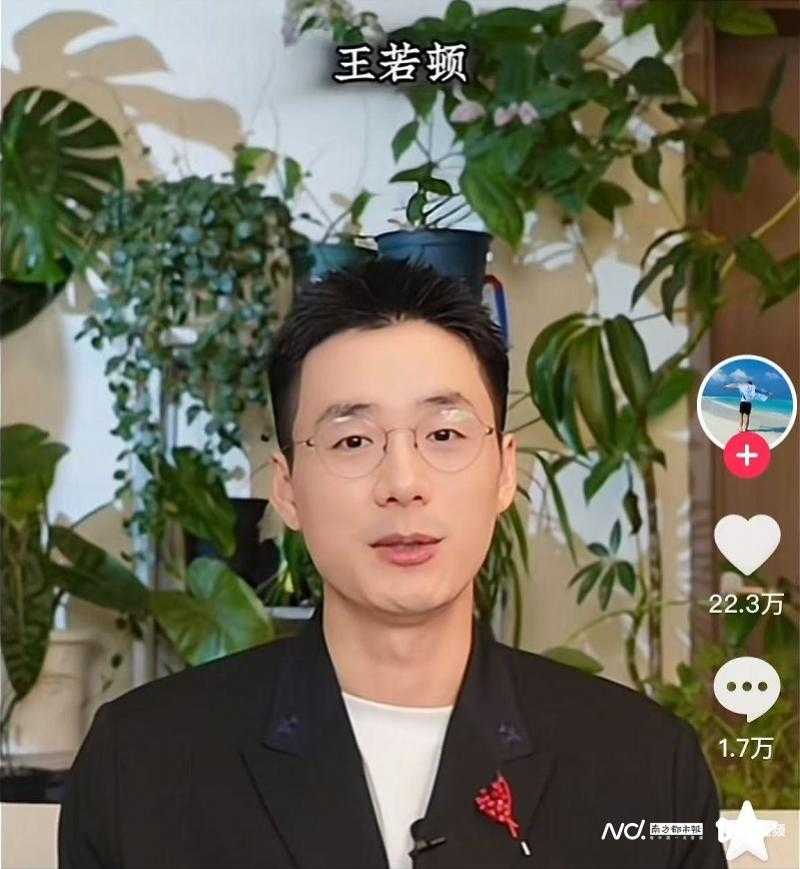Like the video with 22.3万 likes
The image size is (800, 869).
tap(746, 545)
